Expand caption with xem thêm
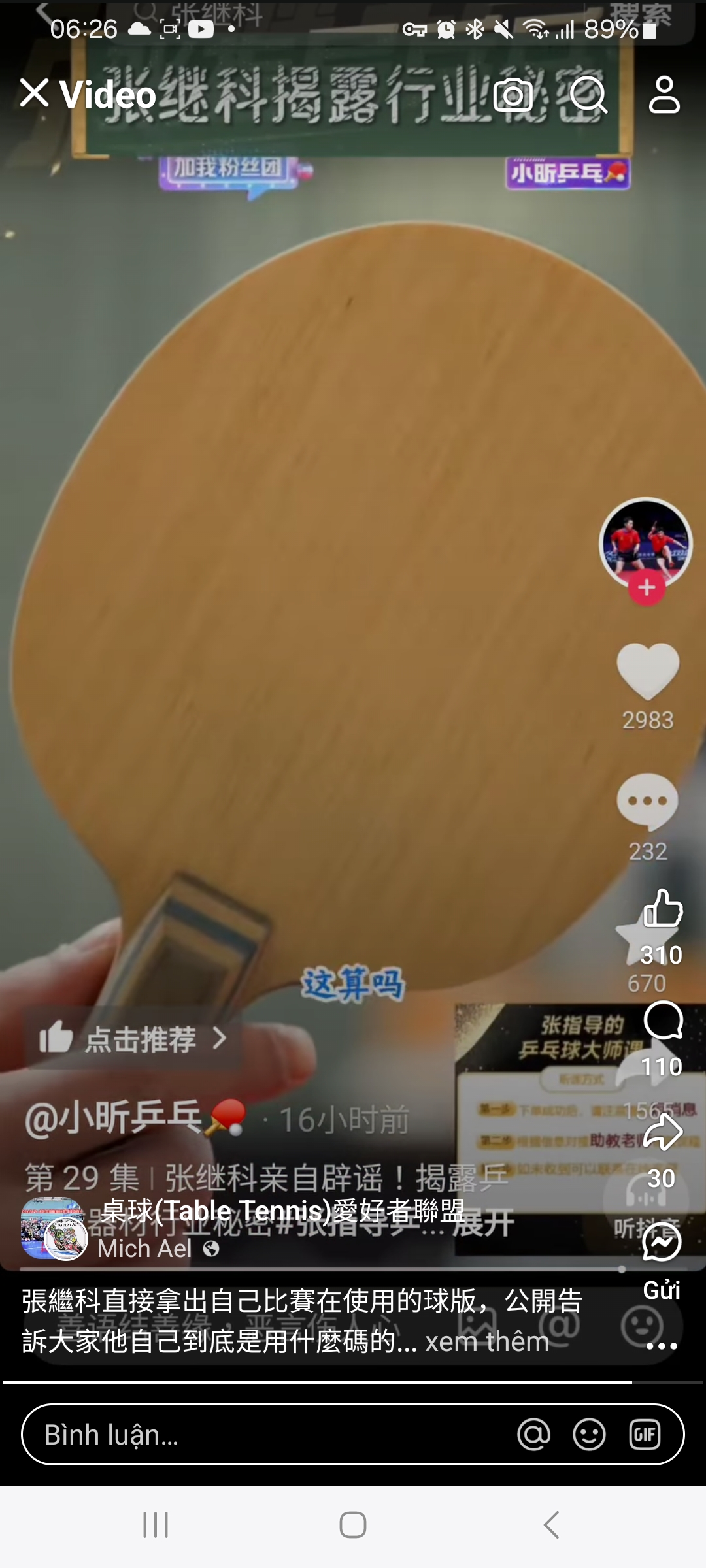 (x=487, y=1341)
